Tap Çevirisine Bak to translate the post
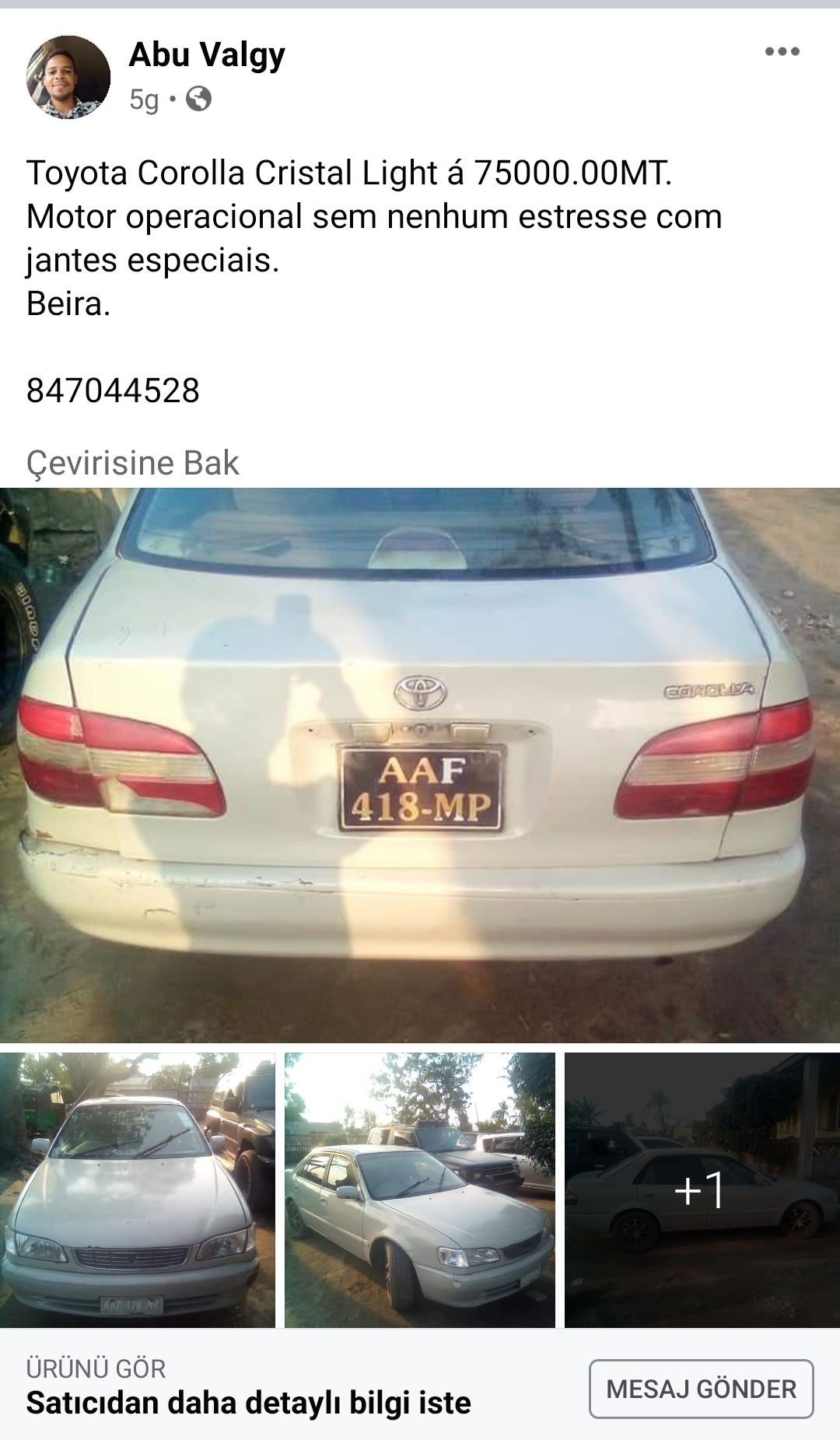Screen dimensions: 840x1440 pyautogui.click(x=133, y=463)
